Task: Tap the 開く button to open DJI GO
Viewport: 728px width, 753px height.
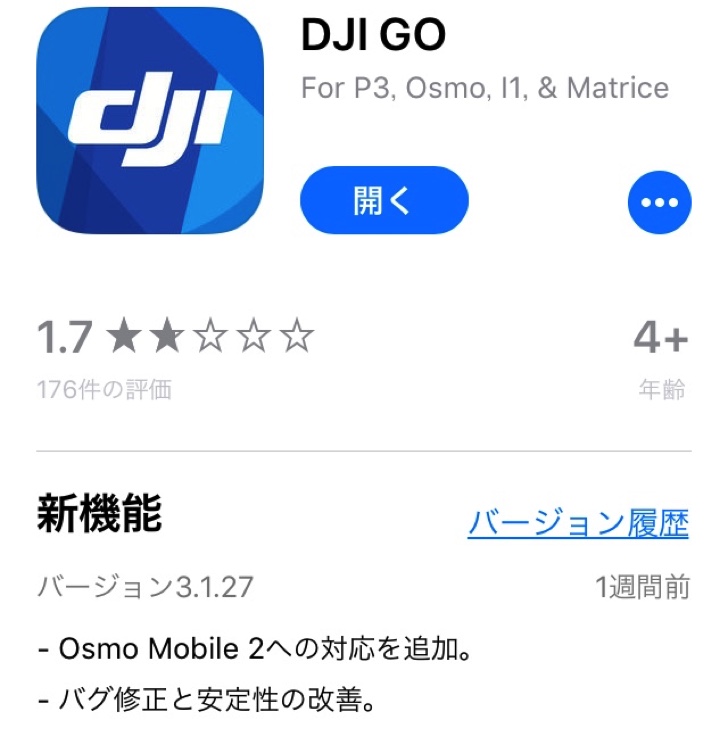Action: [x=384, y=201]
